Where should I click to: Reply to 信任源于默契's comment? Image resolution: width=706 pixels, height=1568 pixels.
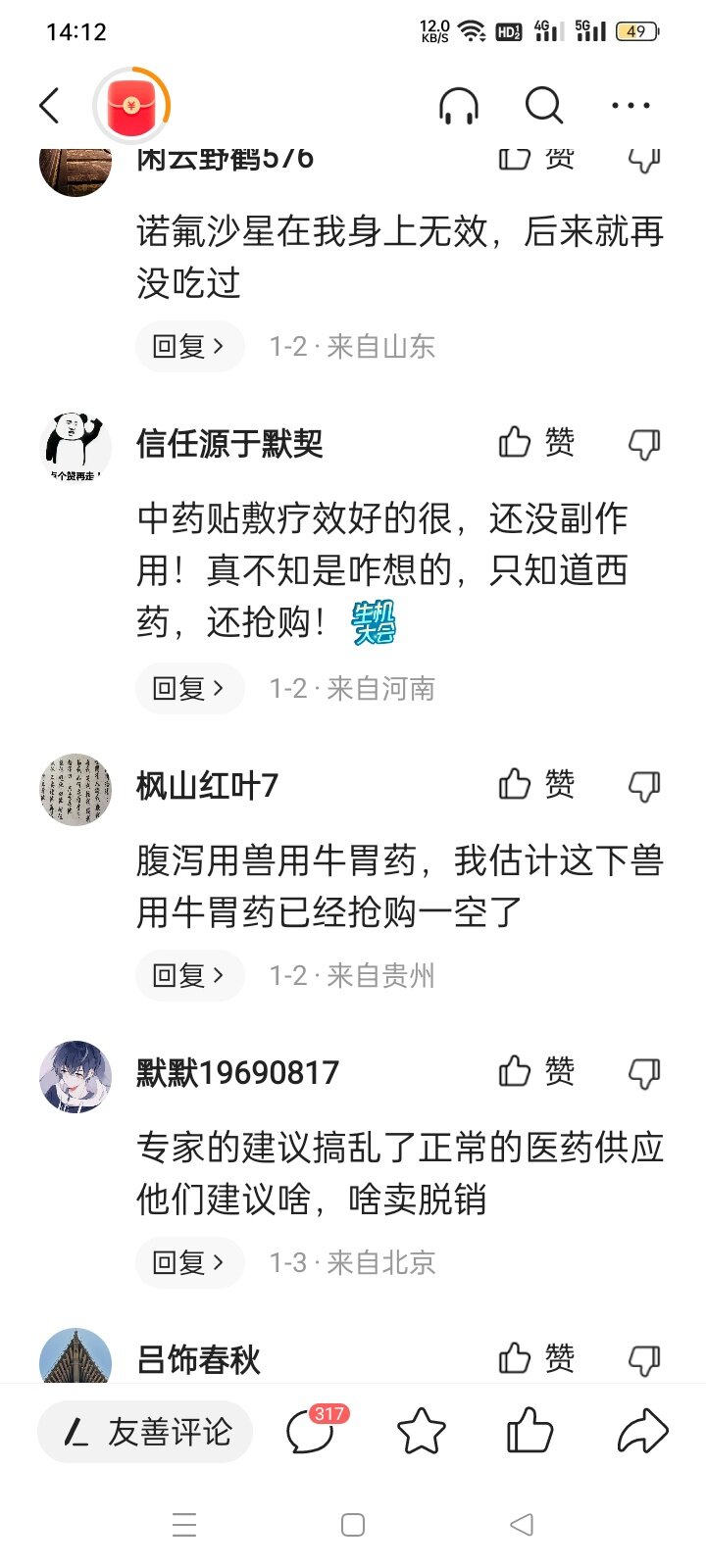188,688
